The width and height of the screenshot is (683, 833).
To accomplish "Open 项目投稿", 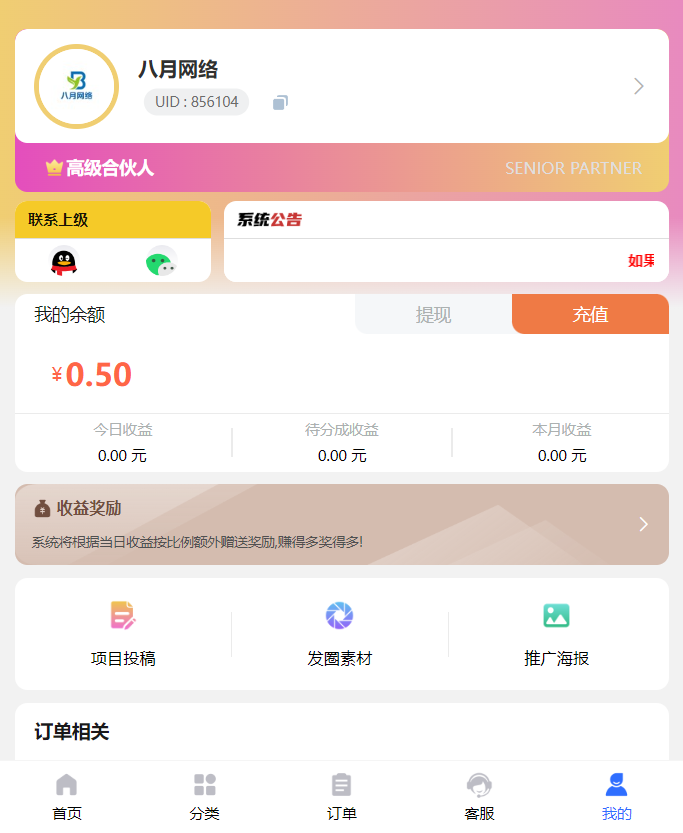I will point(123,634).
